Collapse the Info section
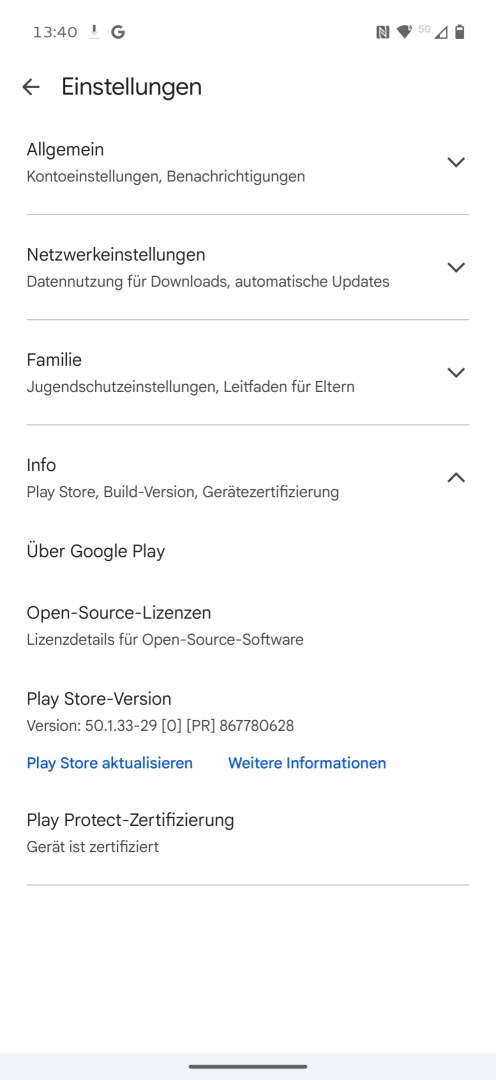 click(248, 477)
